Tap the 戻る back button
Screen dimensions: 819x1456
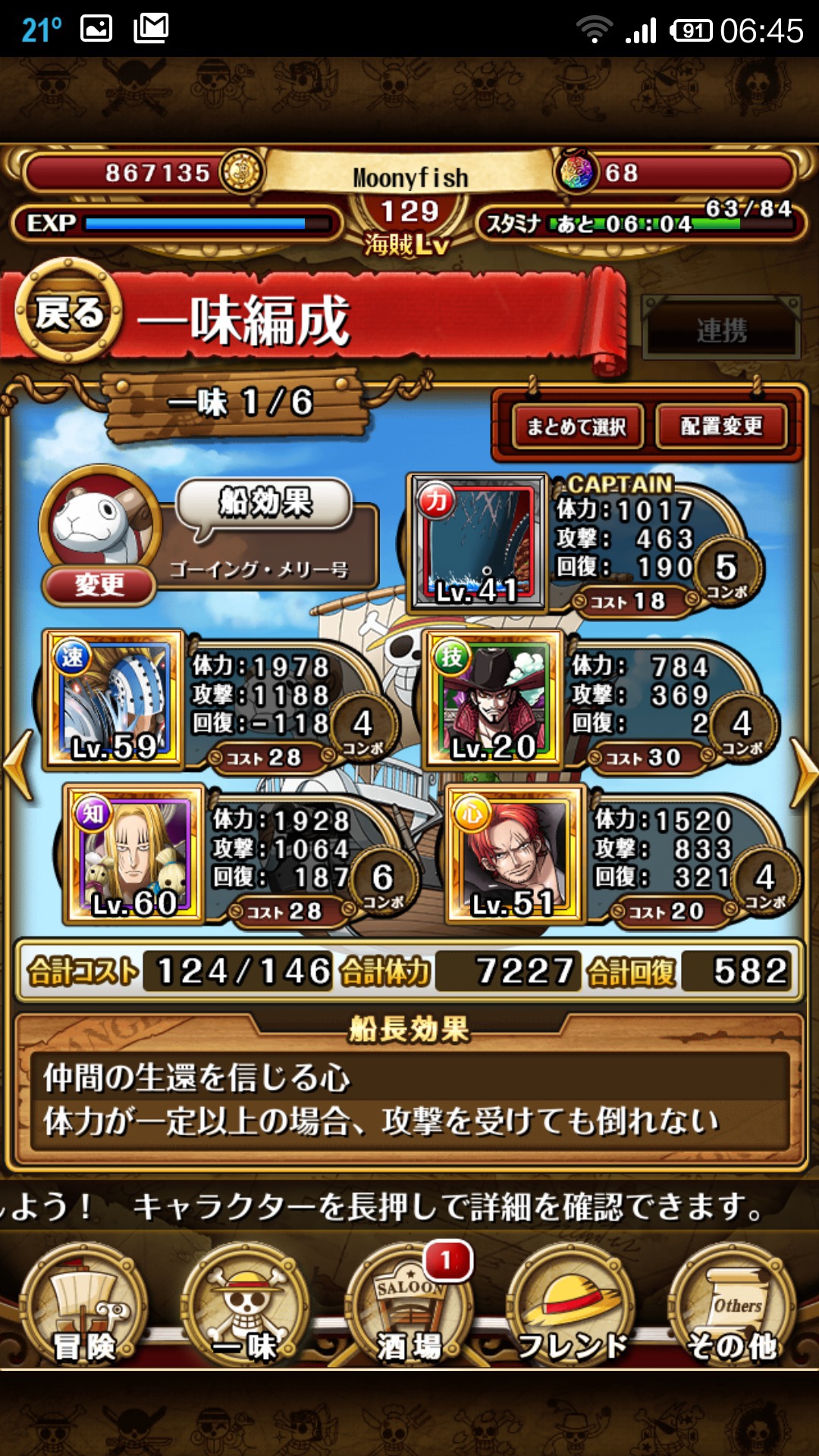pyautogui.click(x=68, y=312)
